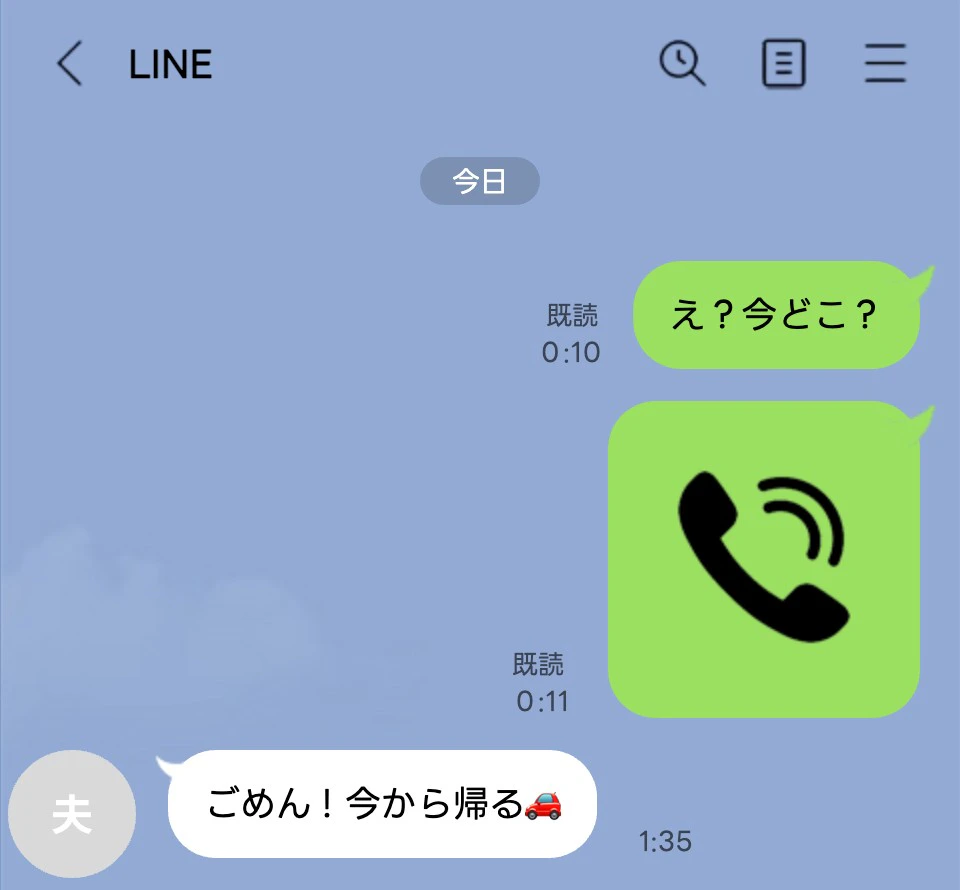The image size is (960, 890).
Task: Open the notes icon in the header
Action: (783, 65)
